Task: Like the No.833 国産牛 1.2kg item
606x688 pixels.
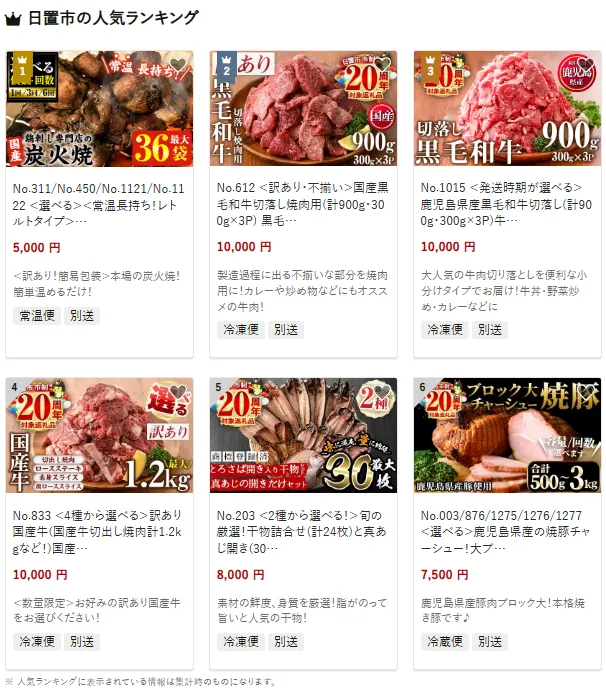Action: (178, 393)
